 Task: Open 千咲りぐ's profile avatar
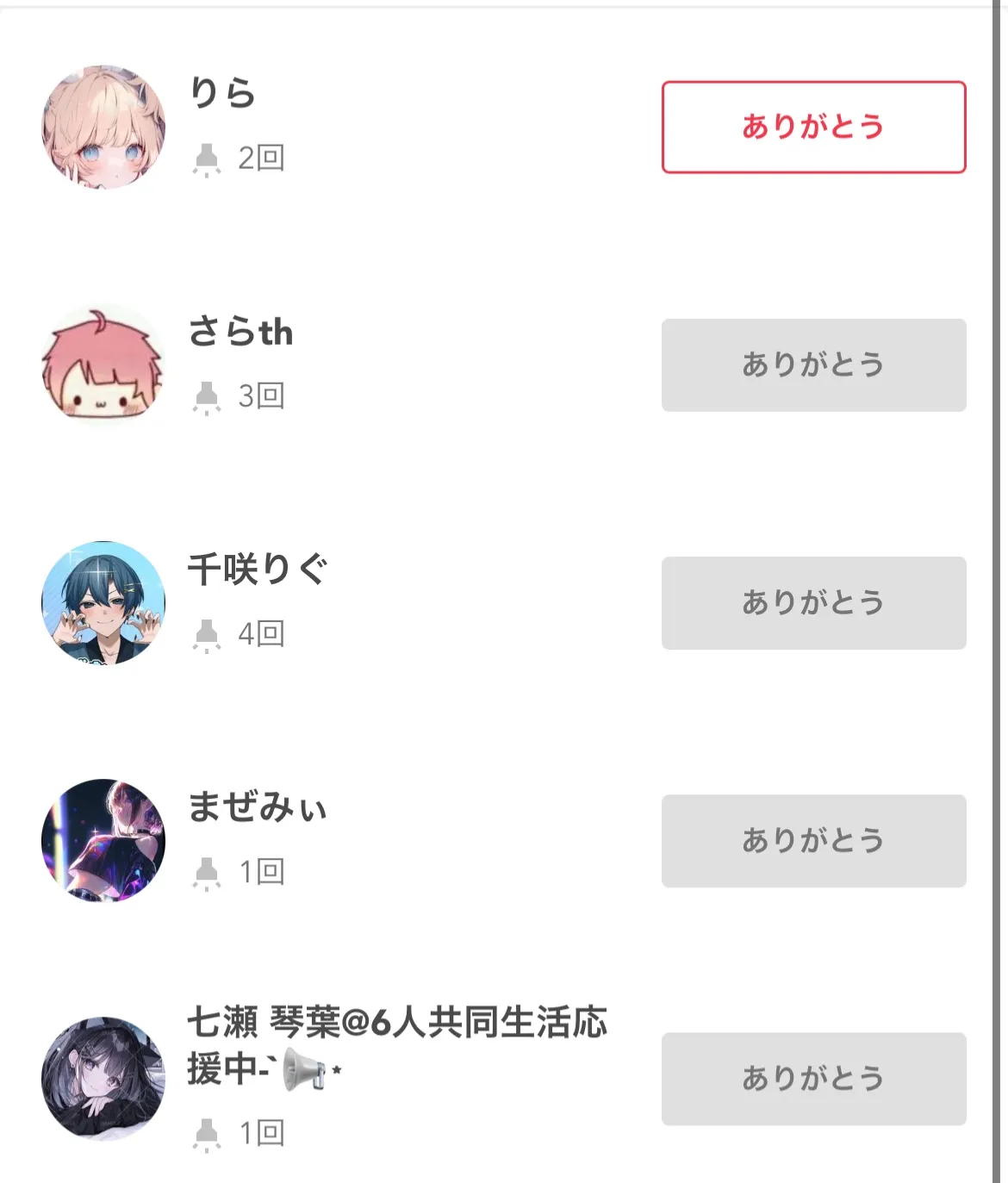tap(103, 603)
